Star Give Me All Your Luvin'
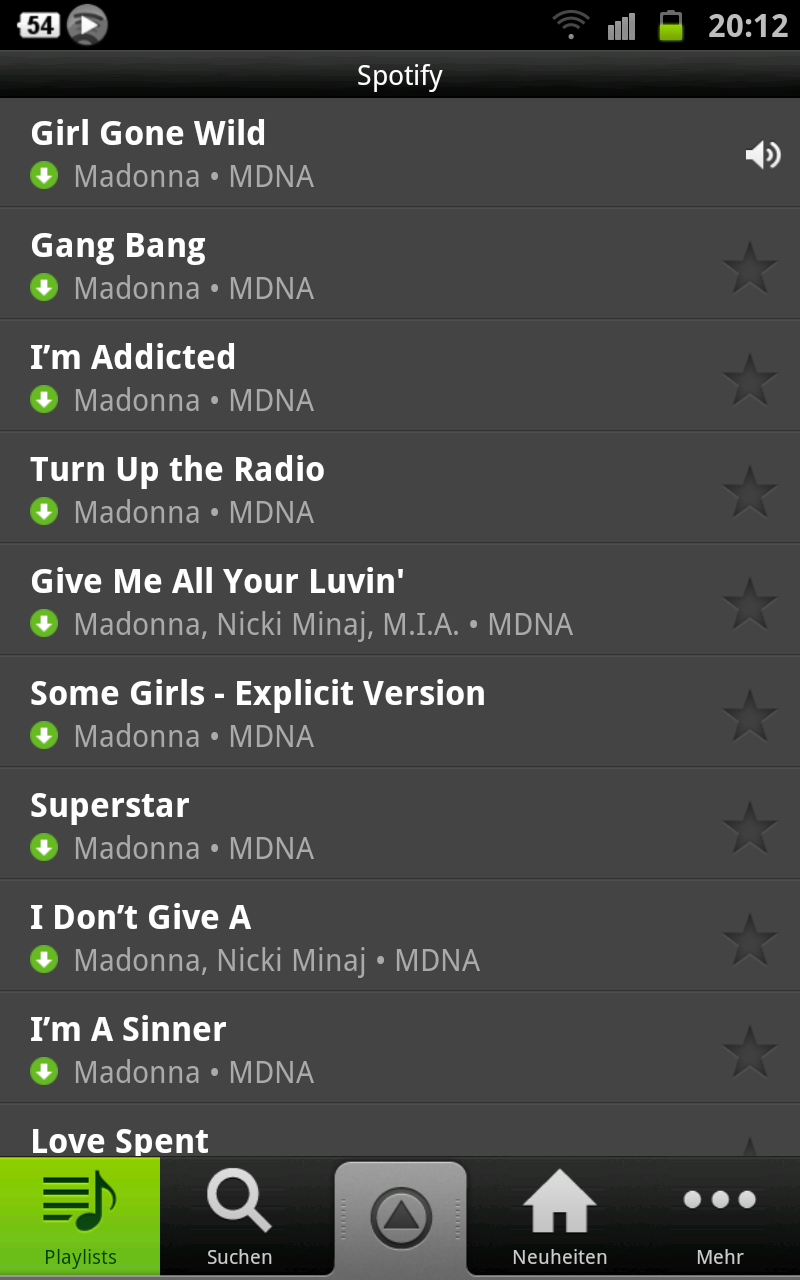This screenshot has width=800, height=1280. coord(749,603)
